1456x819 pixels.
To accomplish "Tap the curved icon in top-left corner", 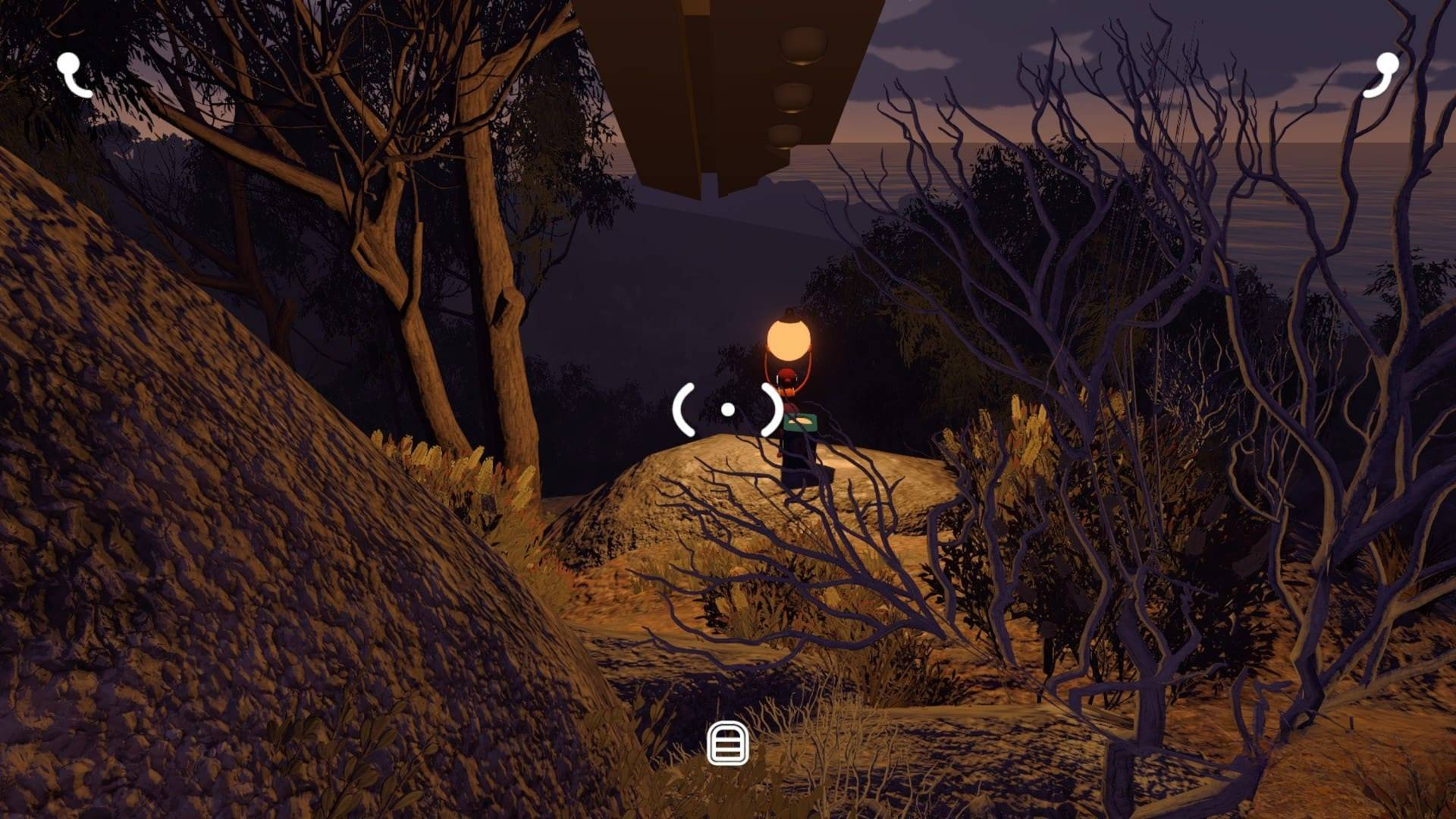I will point(74,75).
